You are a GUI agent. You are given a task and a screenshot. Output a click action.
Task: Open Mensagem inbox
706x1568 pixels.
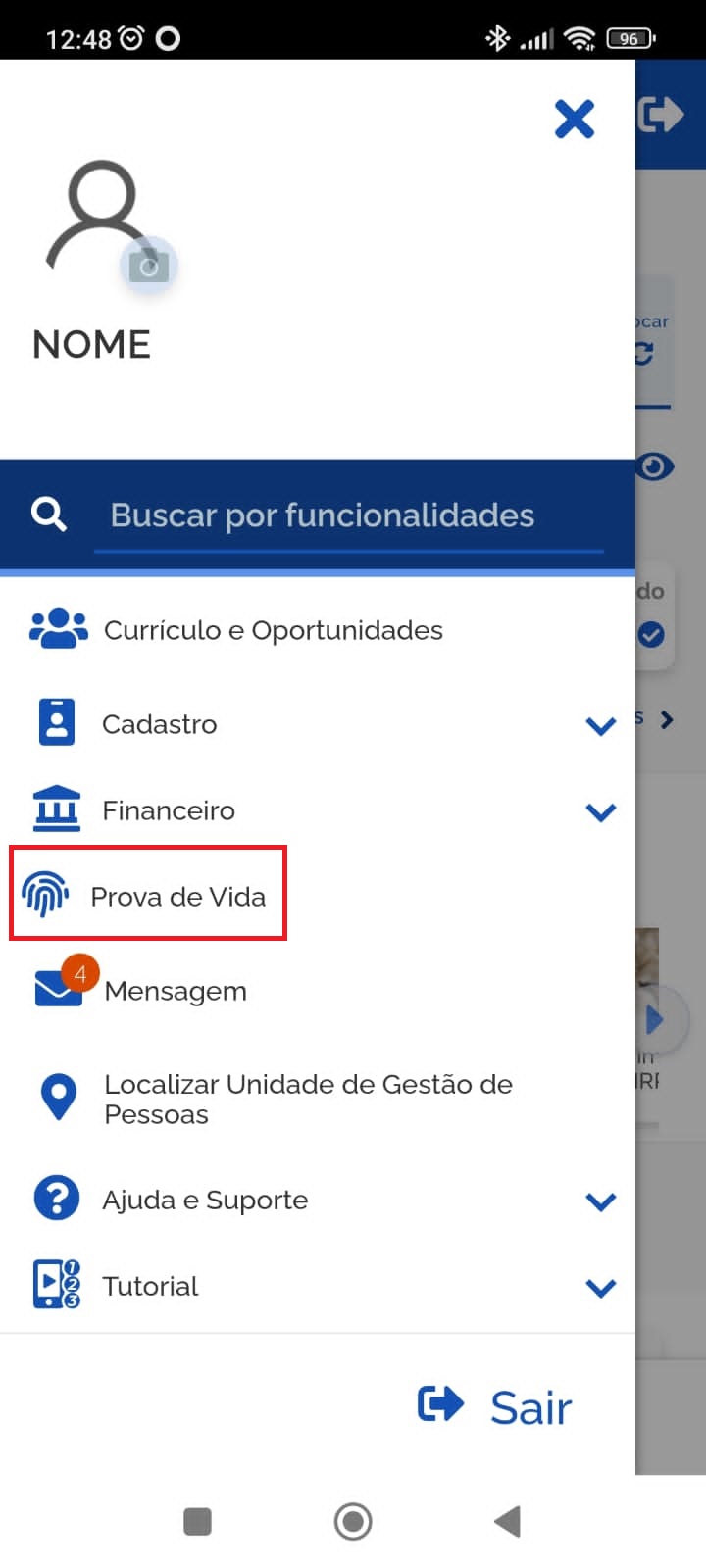[175, 991]
